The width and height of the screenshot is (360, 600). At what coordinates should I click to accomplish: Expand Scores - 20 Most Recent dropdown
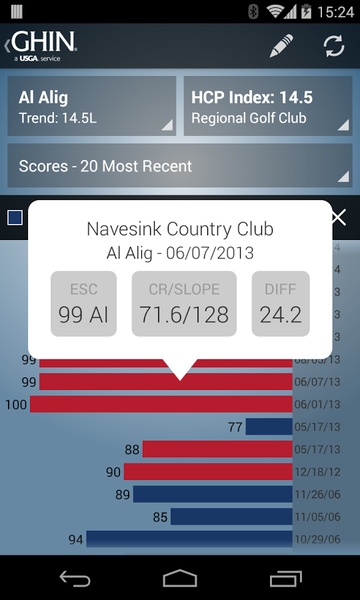tap(180, 166)
